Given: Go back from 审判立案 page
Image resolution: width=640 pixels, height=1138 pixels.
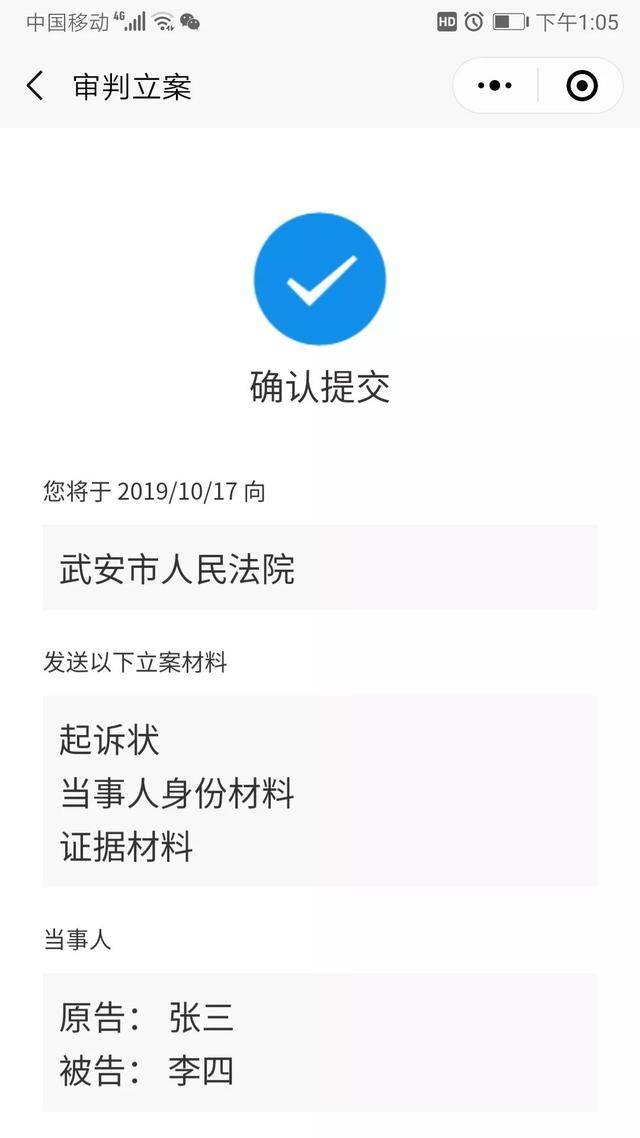Looking at the screenshot, I should click(x=35, y=86).
